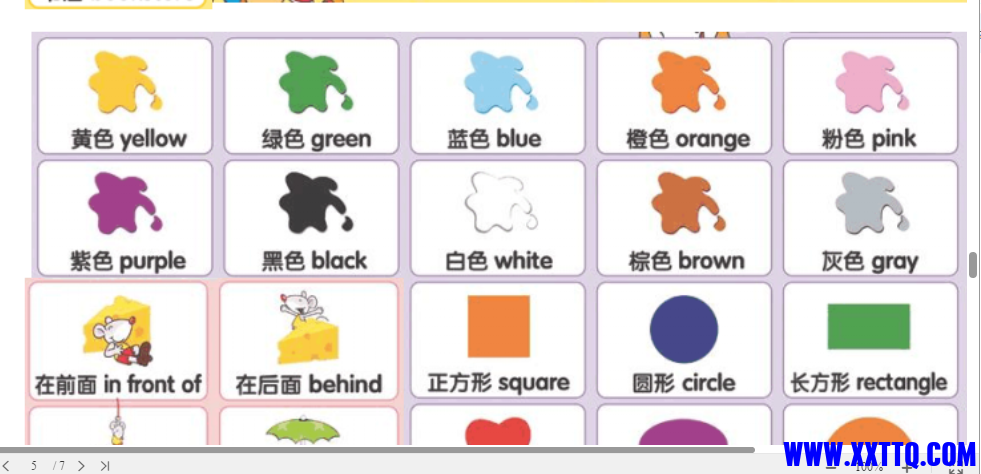The height and width of the screenshot is (474, 981).
Task: Click the horizontal scrollbar at the bottom
Action: click(400, 450)
